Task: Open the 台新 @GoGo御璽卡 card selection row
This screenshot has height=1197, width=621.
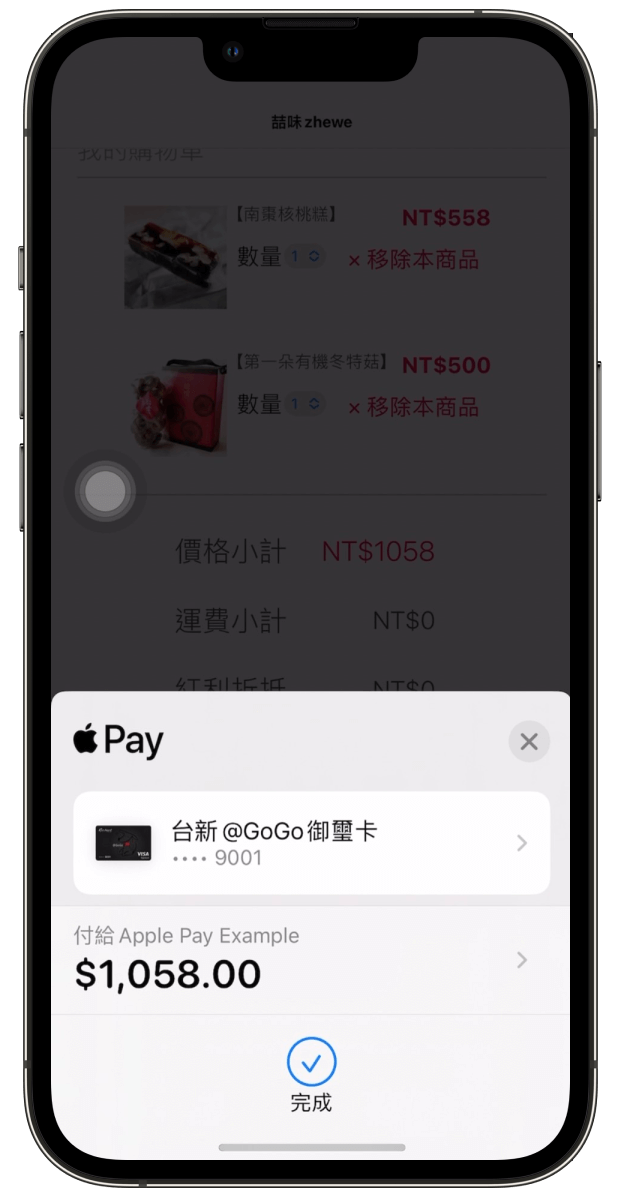Action: (311, 843)
